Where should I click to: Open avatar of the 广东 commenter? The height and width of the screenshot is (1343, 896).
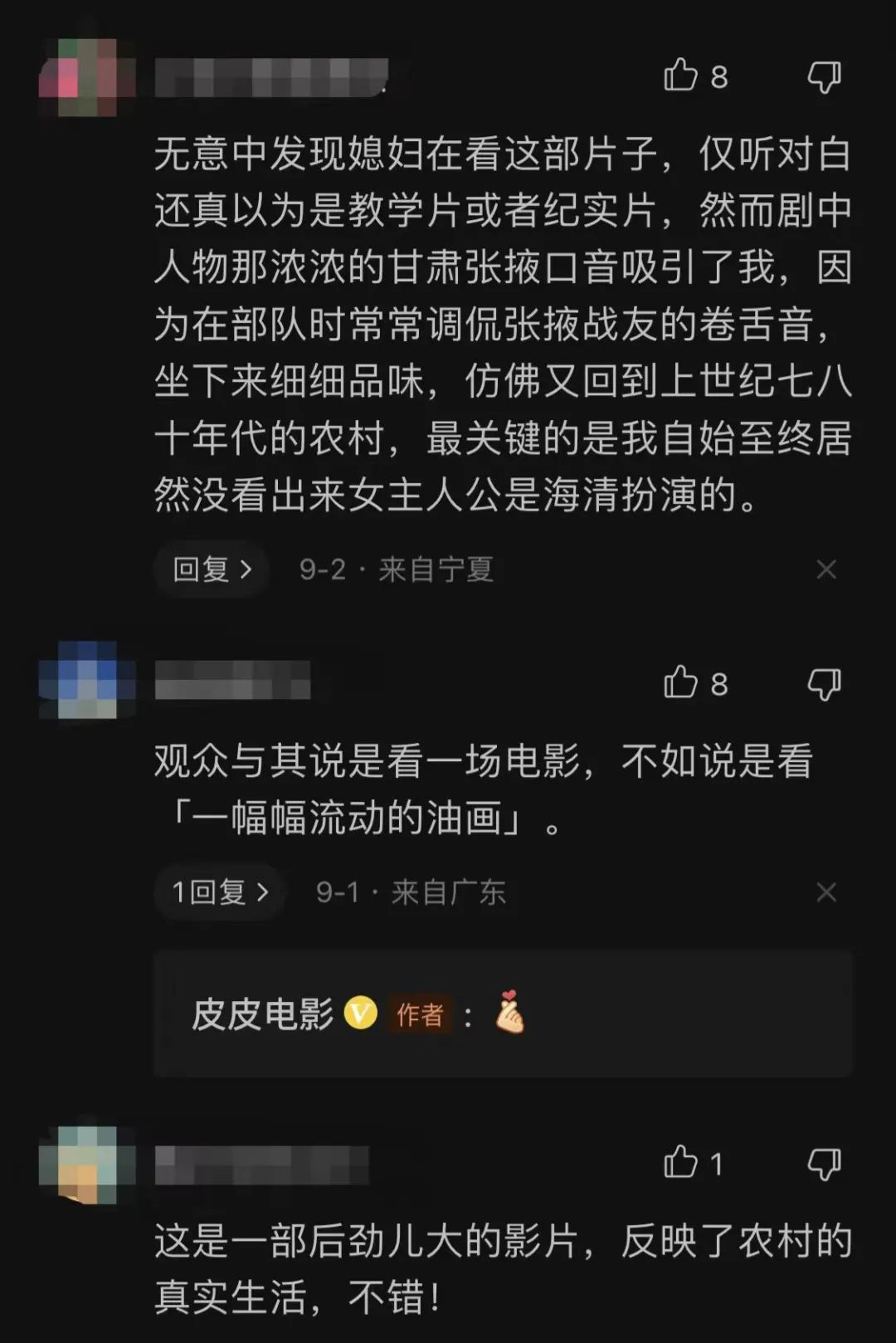pos(87,680)
